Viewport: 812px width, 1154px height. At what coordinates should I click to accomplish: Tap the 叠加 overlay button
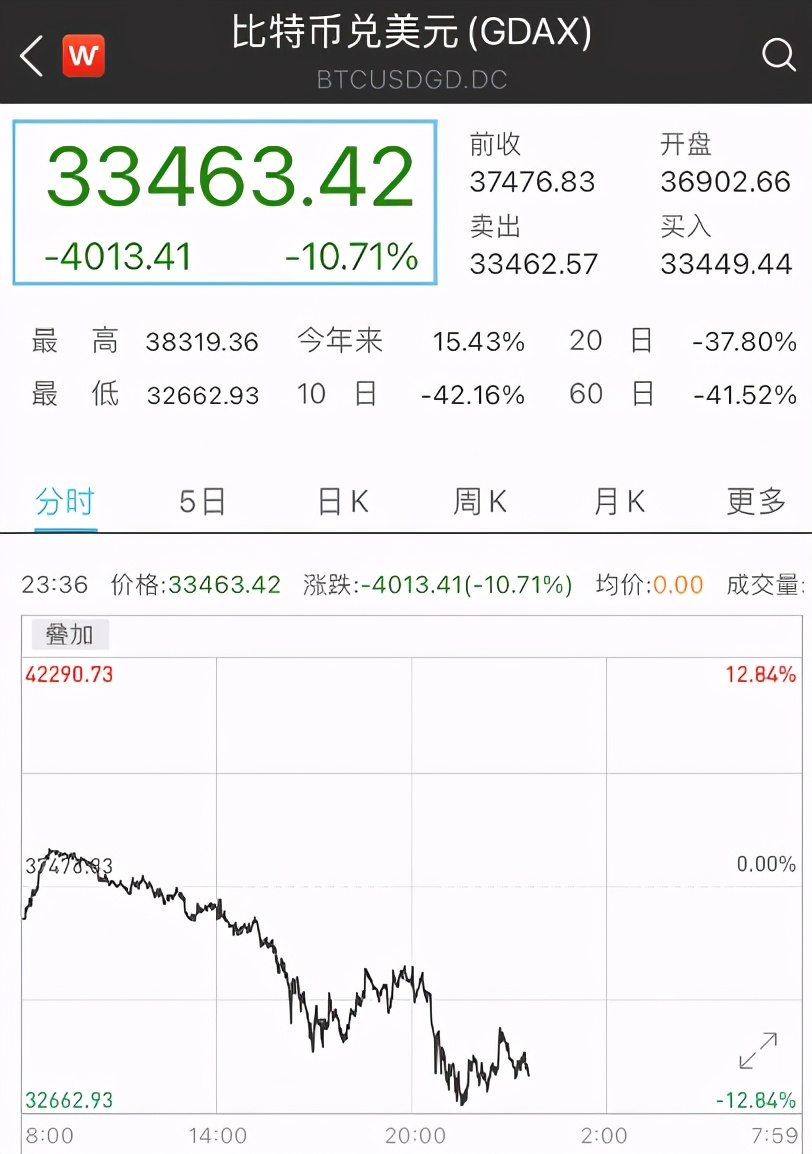coord(70,634)
